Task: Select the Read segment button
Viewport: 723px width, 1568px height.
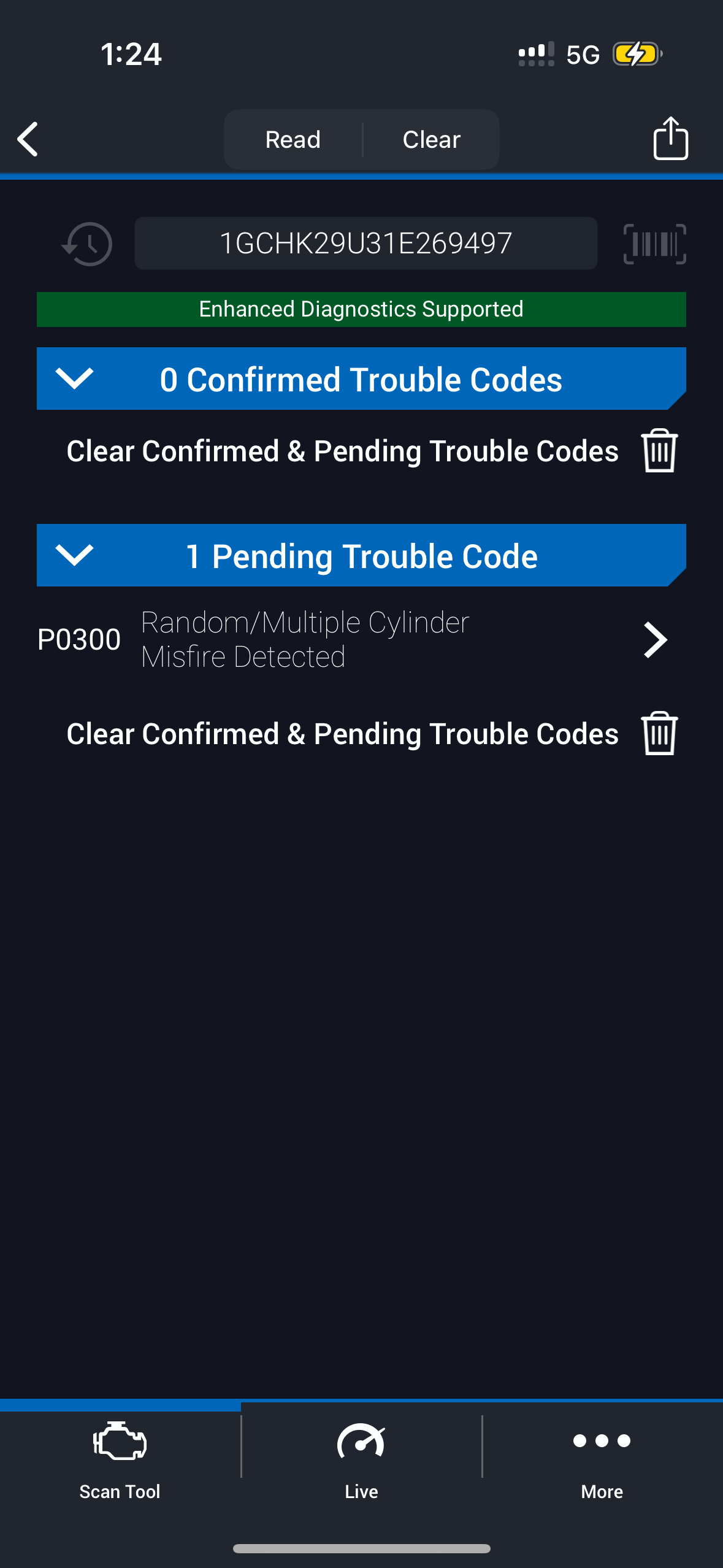Action: tap(293, 140)
